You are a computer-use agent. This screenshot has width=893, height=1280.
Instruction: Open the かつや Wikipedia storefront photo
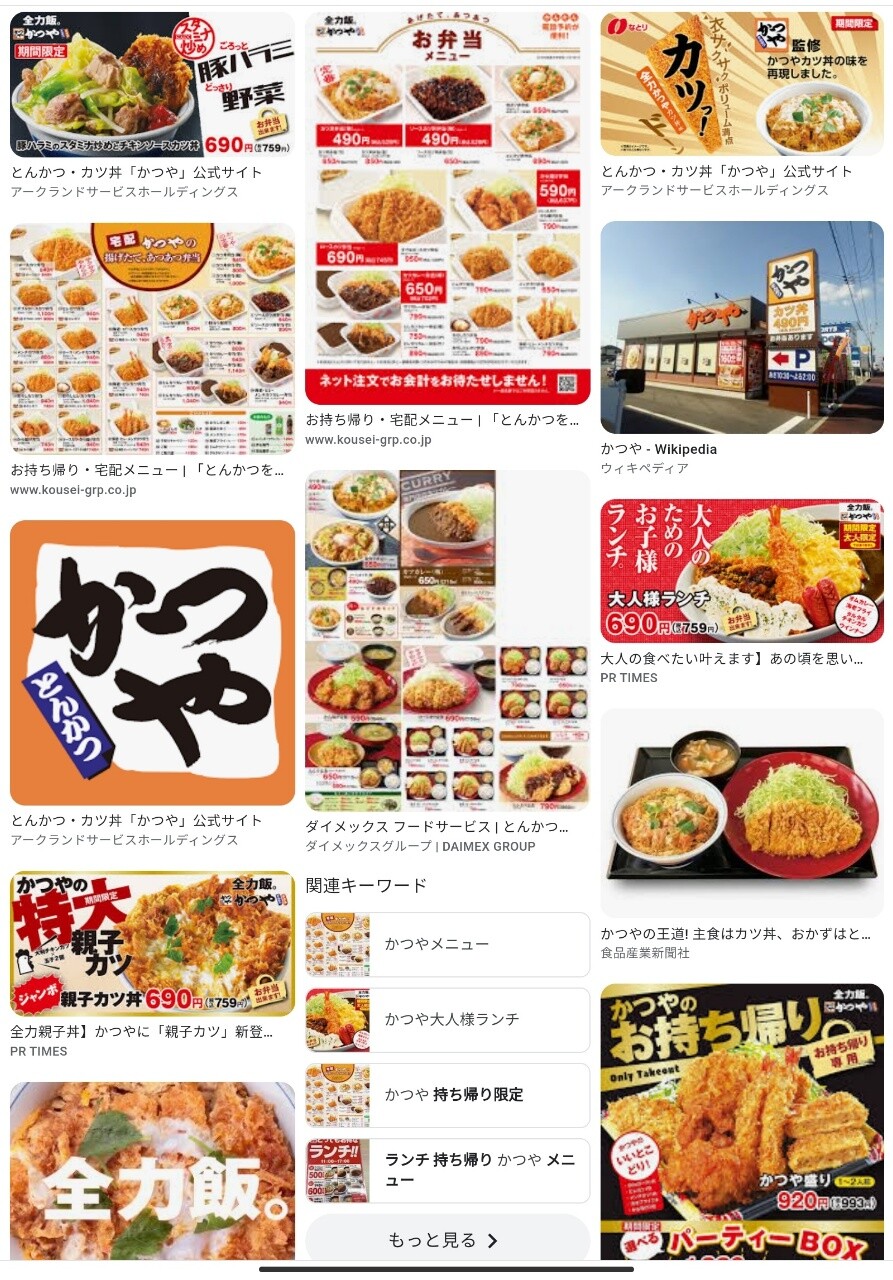point(741,327)
